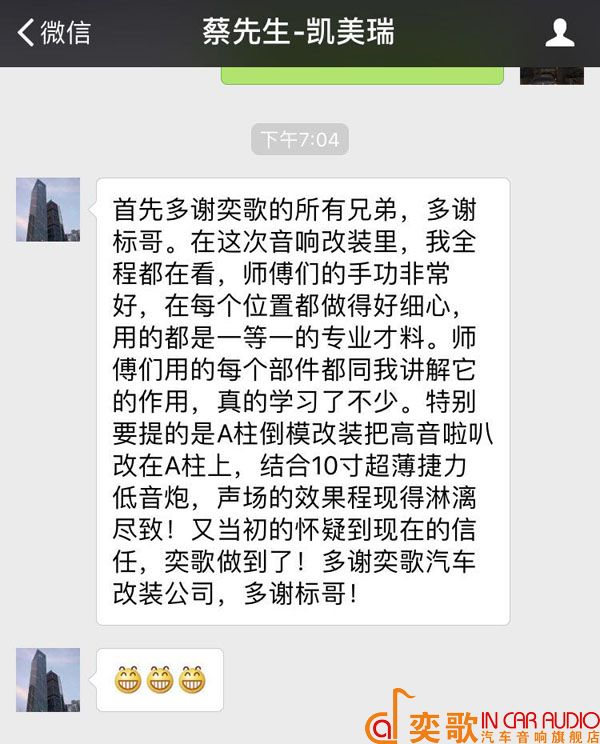Go back to the 微信 chat list
The image size is (600, 744).
point(52,32)
